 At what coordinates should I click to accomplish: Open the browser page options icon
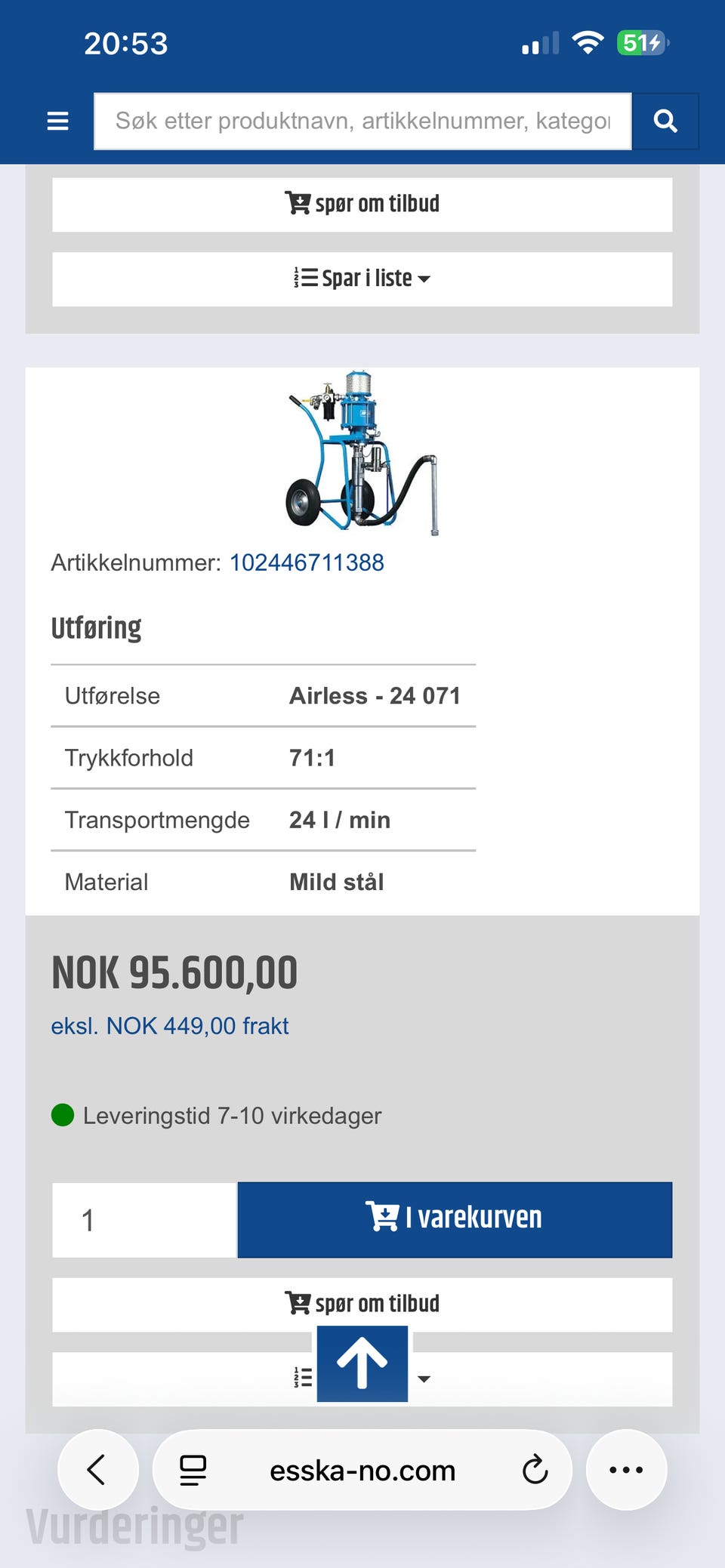(193, 1471)
